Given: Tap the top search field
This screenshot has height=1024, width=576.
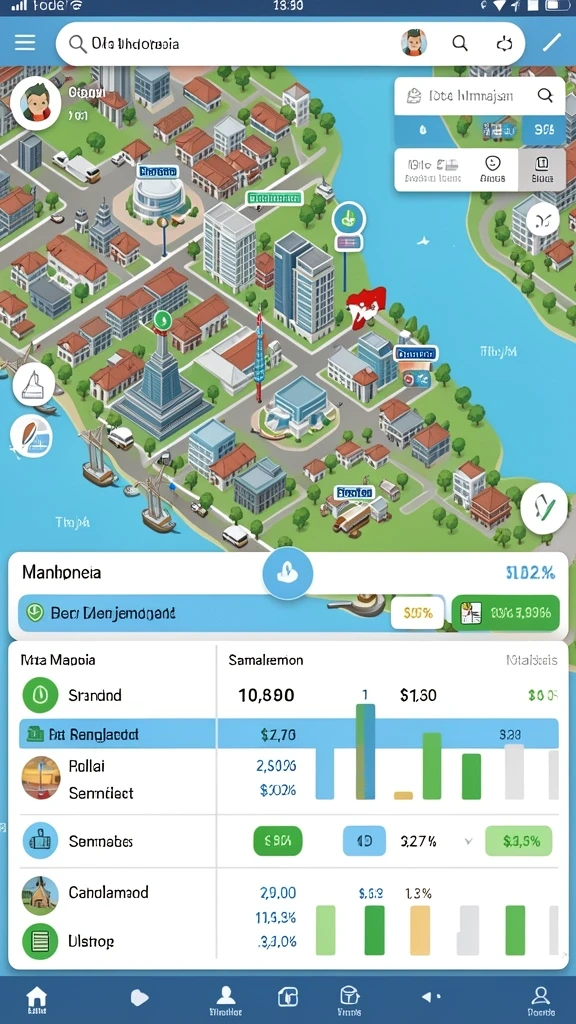Looking at the screenshot, I should point(229,44).
